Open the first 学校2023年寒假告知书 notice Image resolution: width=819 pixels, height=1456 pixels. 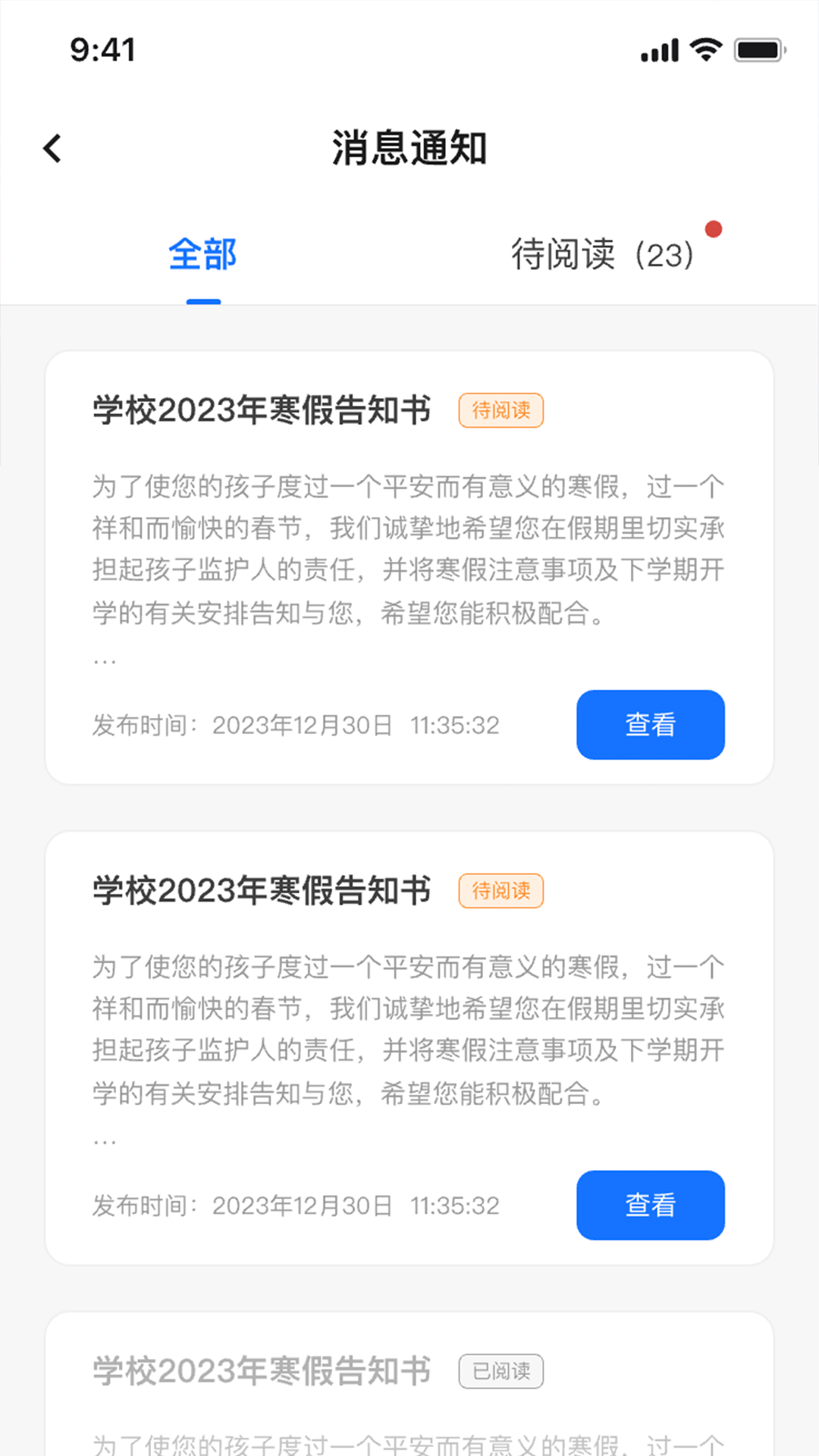[261, 408]
